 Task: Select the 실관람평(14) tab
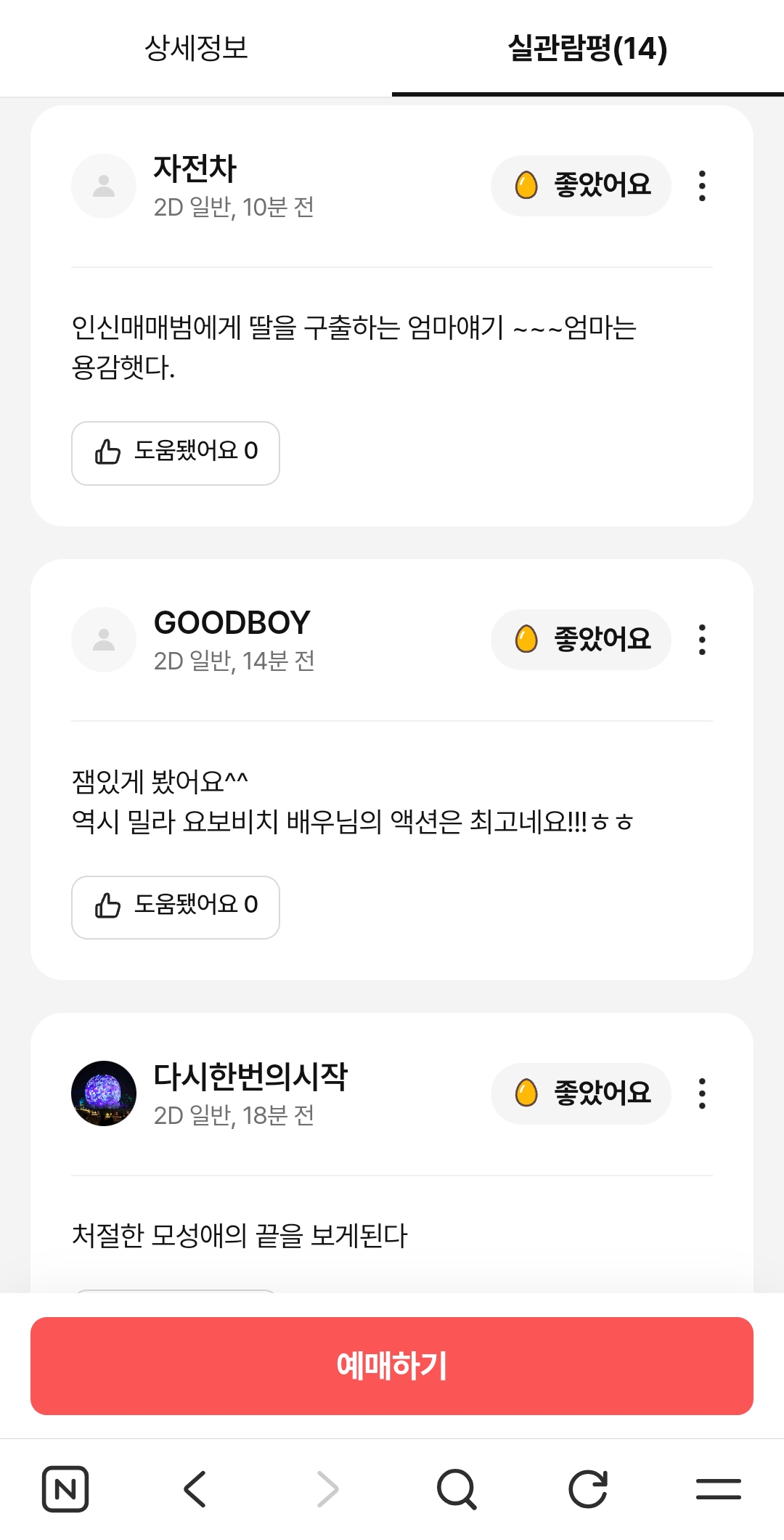click(587, 48)
